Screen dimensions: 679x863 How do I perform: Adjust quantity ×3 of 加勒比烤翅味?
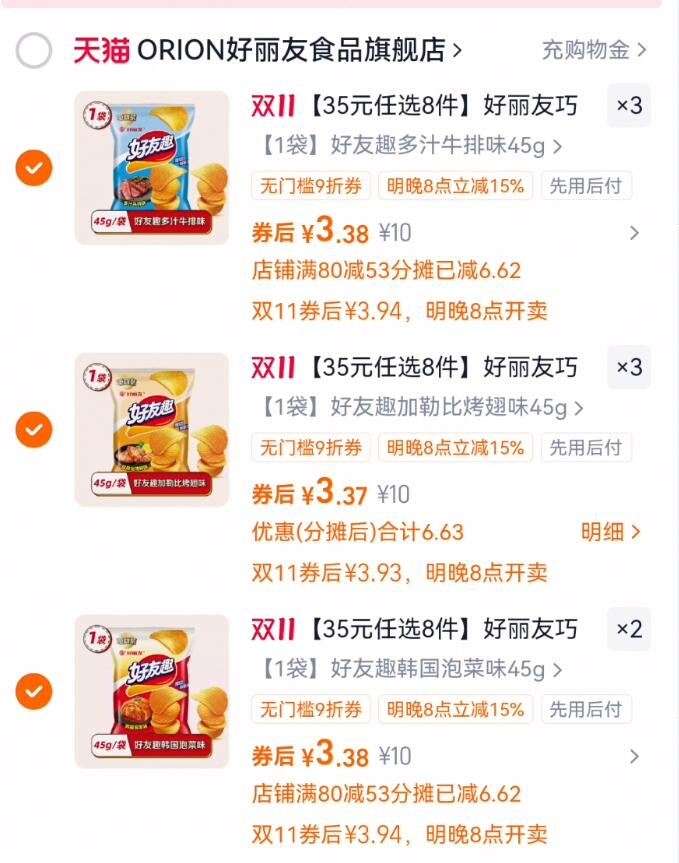click(628, 367)
